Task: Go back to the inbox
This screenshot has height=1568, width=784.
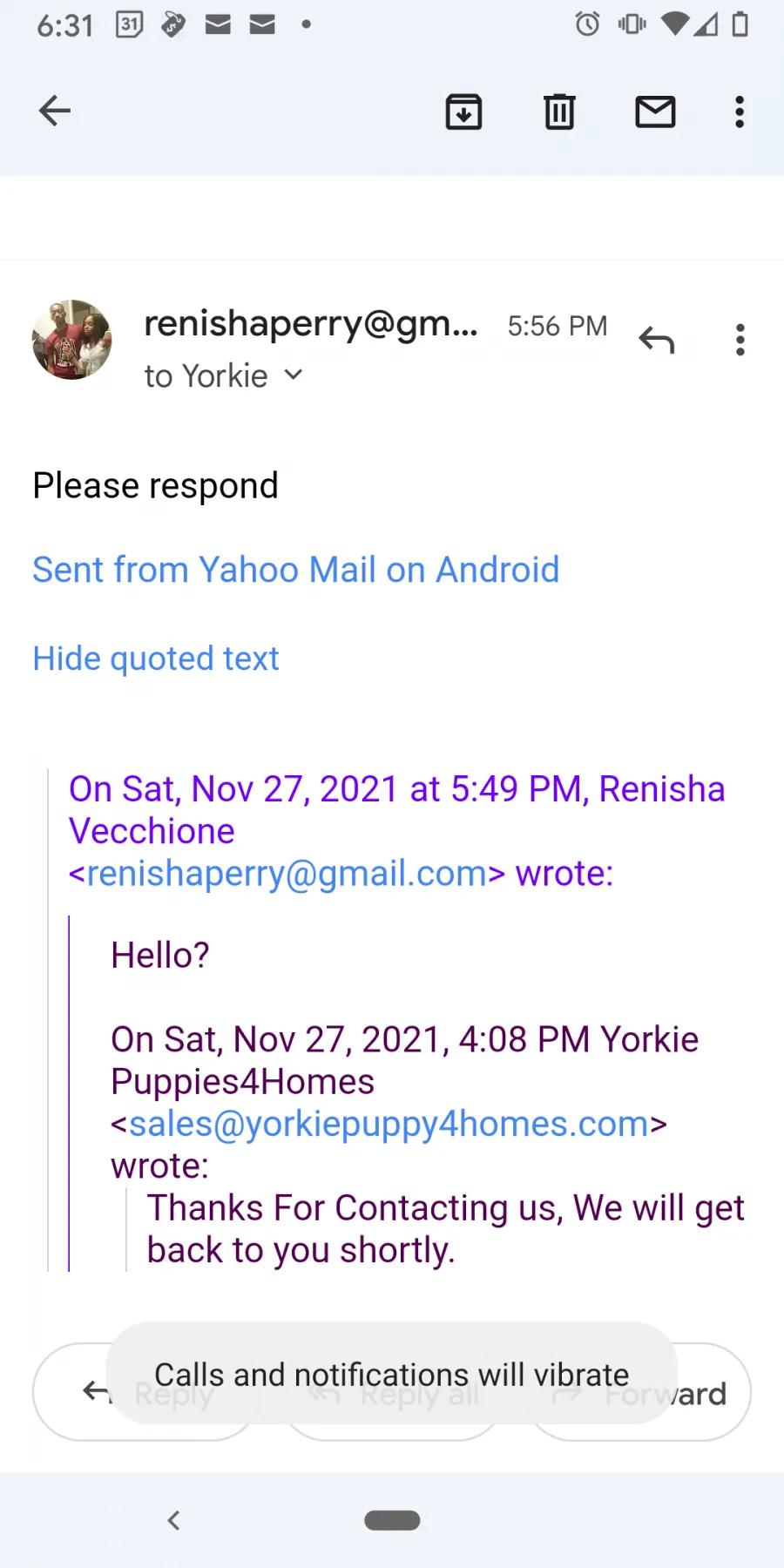Action: [x=54, y=112]
